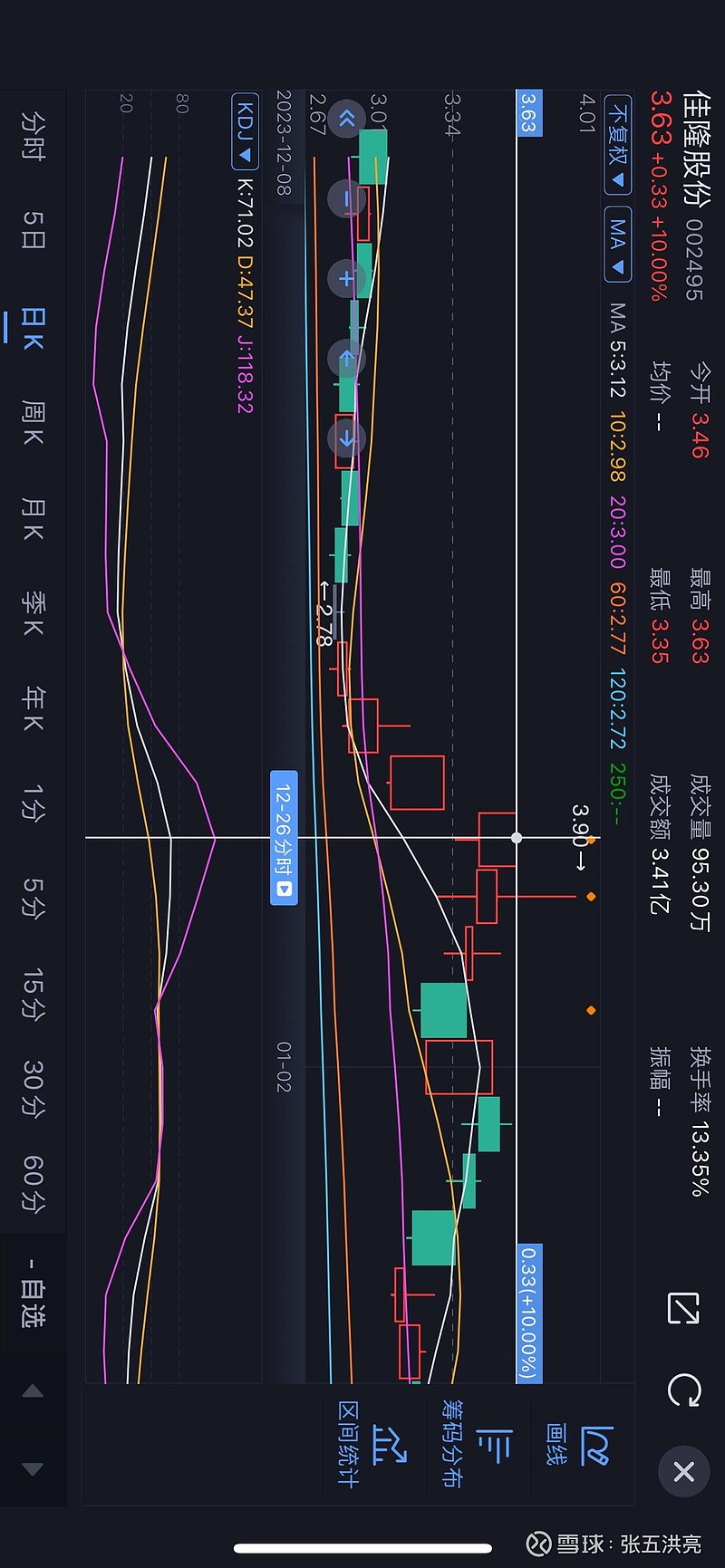Pan forward with the opposite arrow icon
The height and width of the screenshot is (1568, 725).
tap(345, 438)
